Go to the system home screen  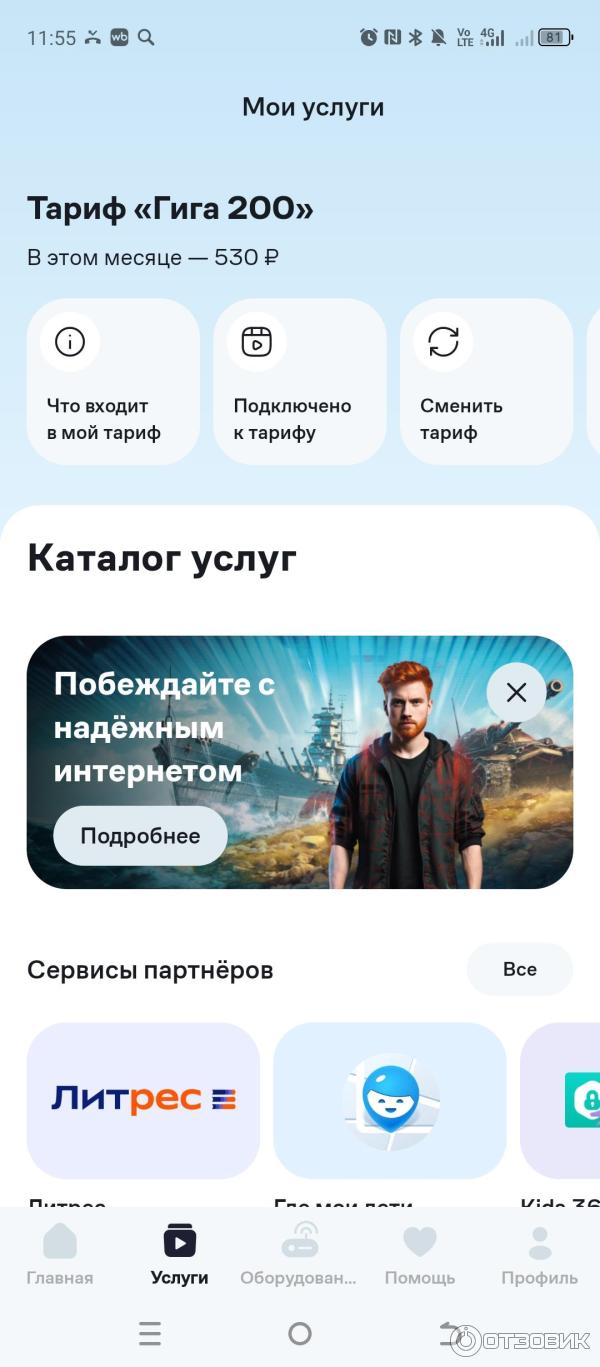pyautogui.click(x=300, y=1333)
